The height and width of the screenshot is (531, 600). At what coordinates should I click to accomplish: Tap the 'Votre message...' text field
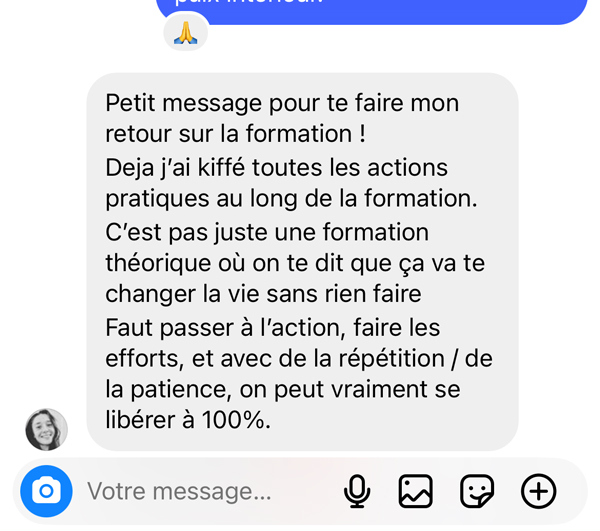coord(200,491)
